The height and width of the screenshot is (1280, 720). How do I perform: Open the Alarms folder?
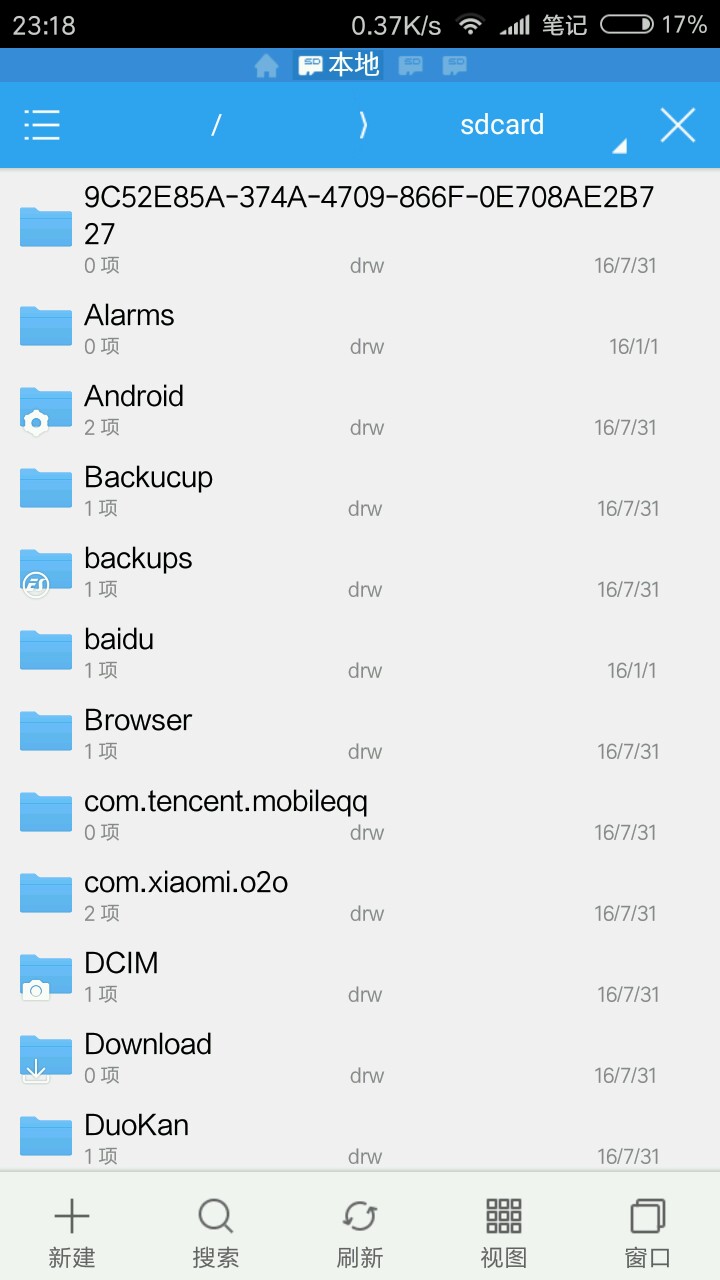point(130,316)
